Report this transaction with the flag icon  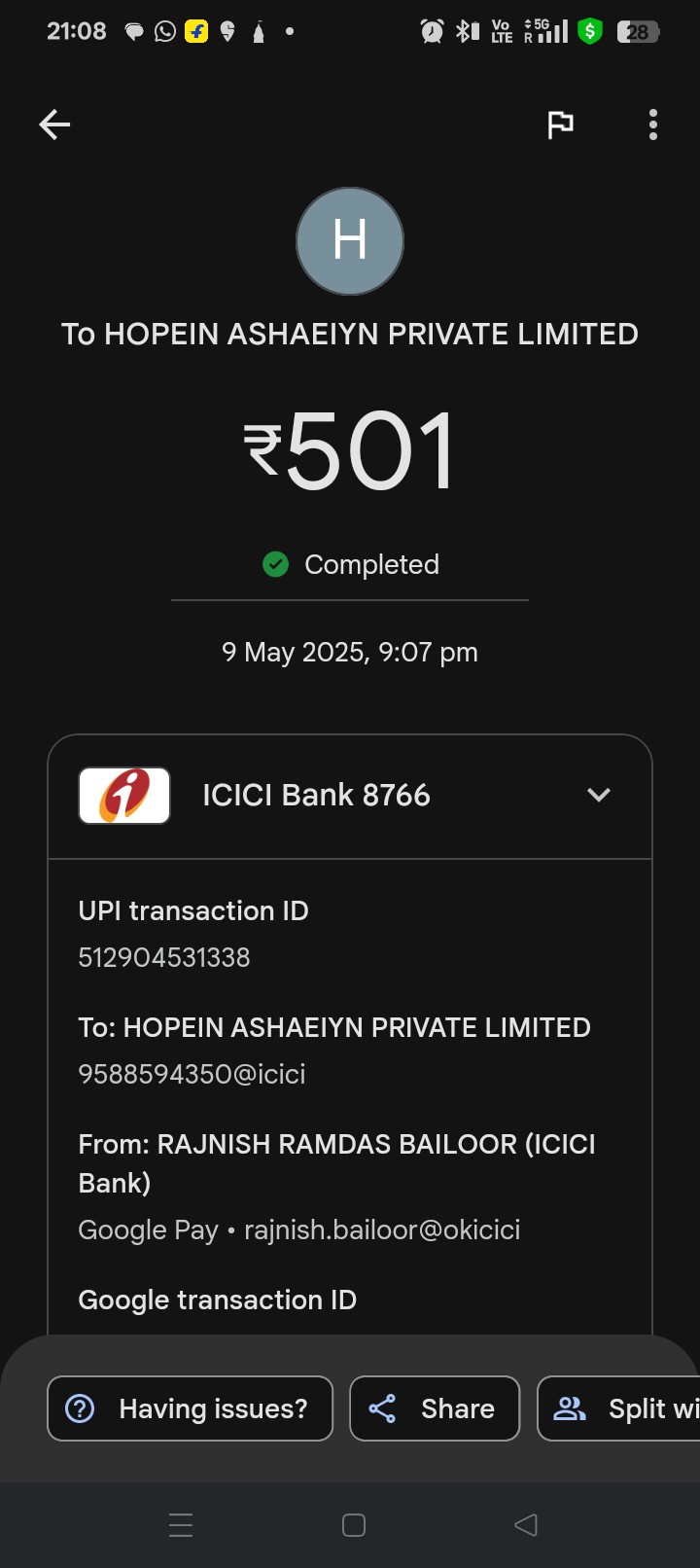(x=560, y=125)
